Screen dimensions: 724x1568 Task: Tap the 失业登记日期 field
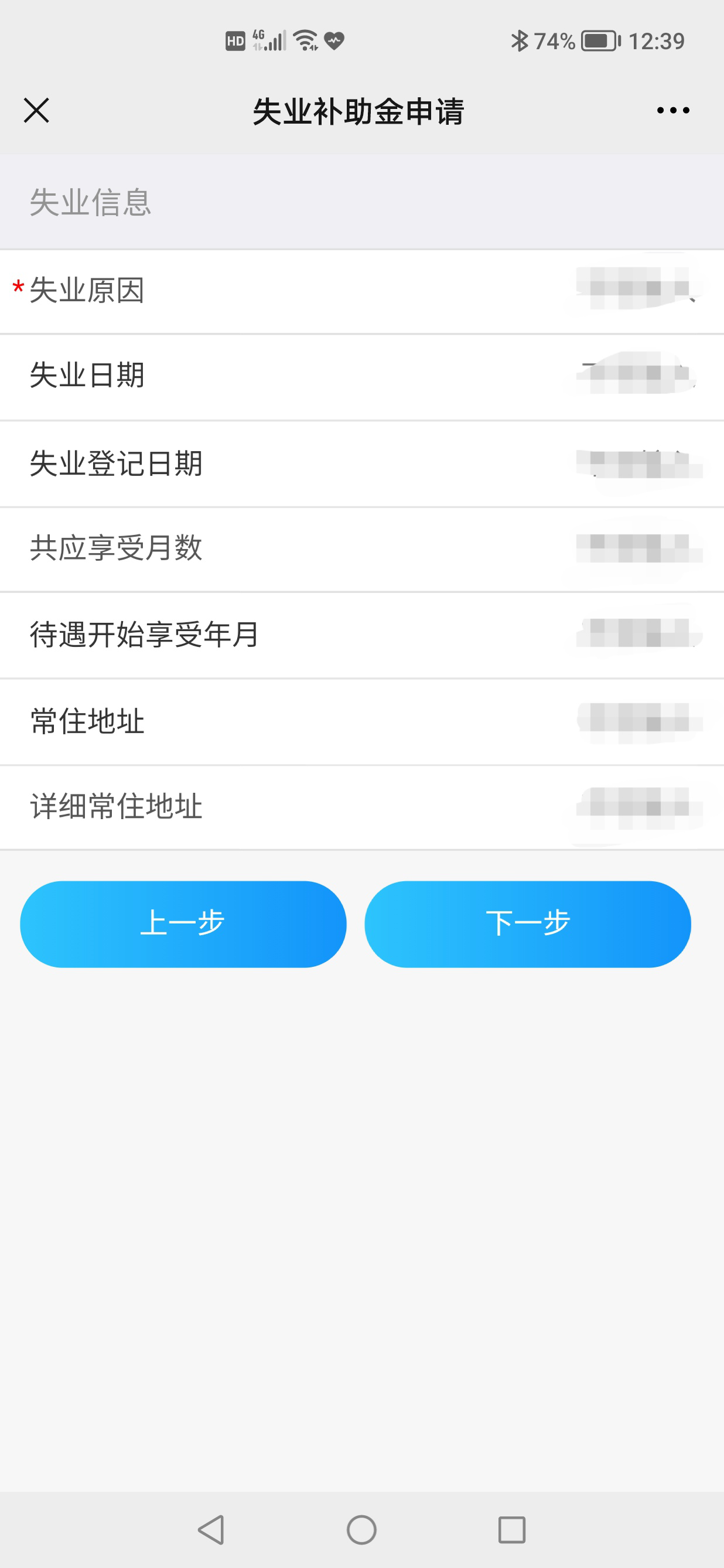pyautogui.click(x=362, y=464)
